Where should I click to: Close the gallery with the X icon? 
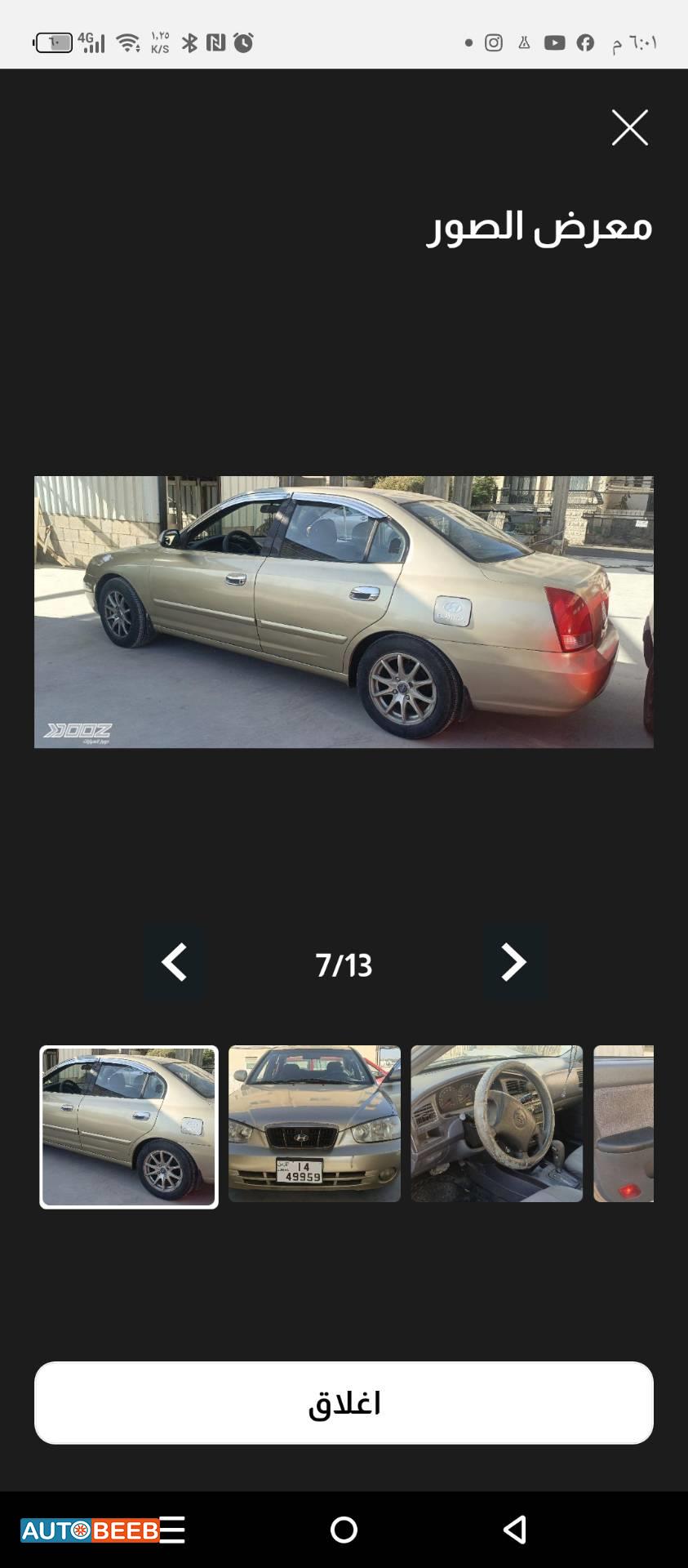coord(631,127)
